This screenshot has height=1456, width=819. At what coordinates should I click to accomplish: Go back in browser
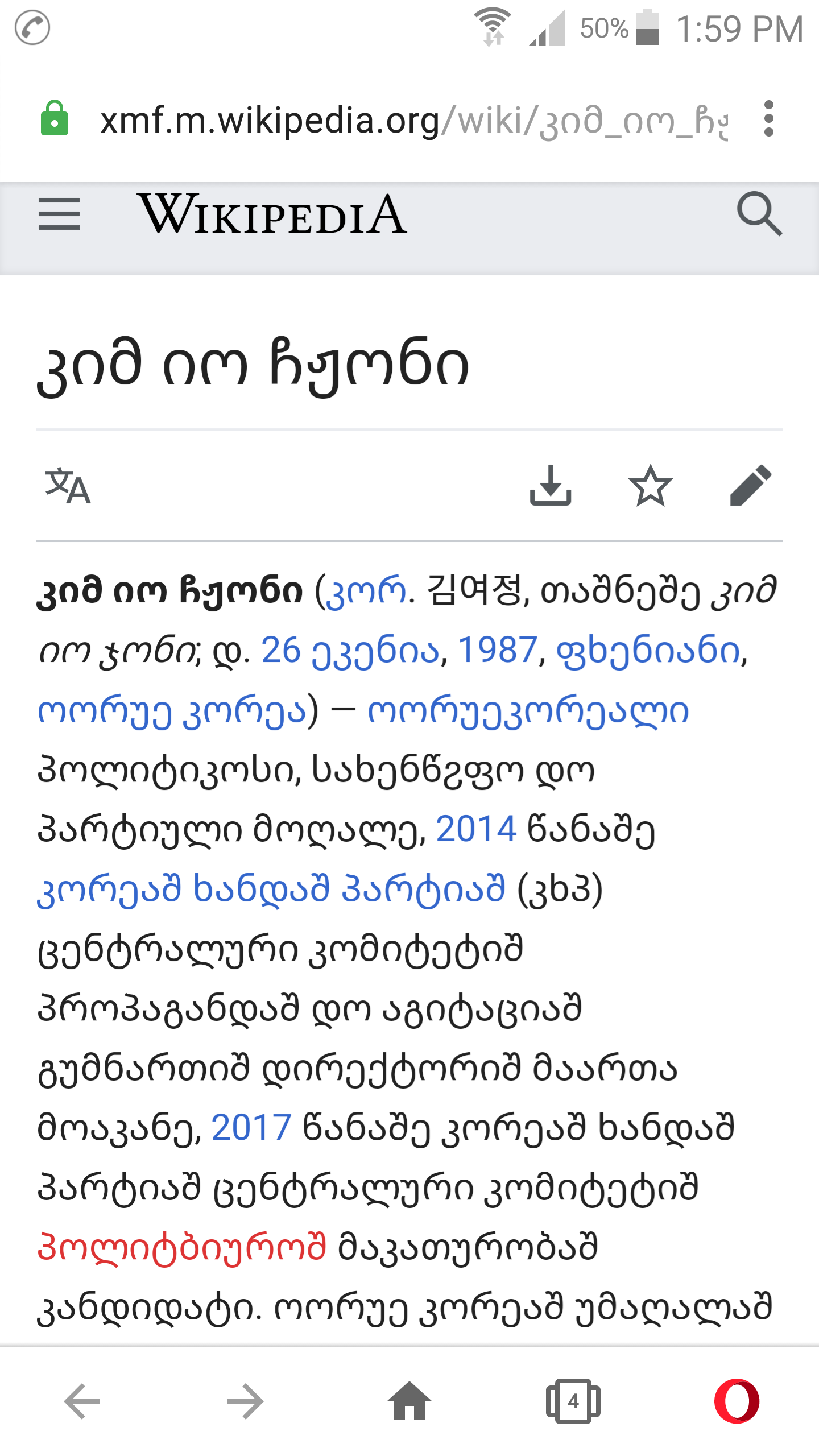[x=82, y=1401]
